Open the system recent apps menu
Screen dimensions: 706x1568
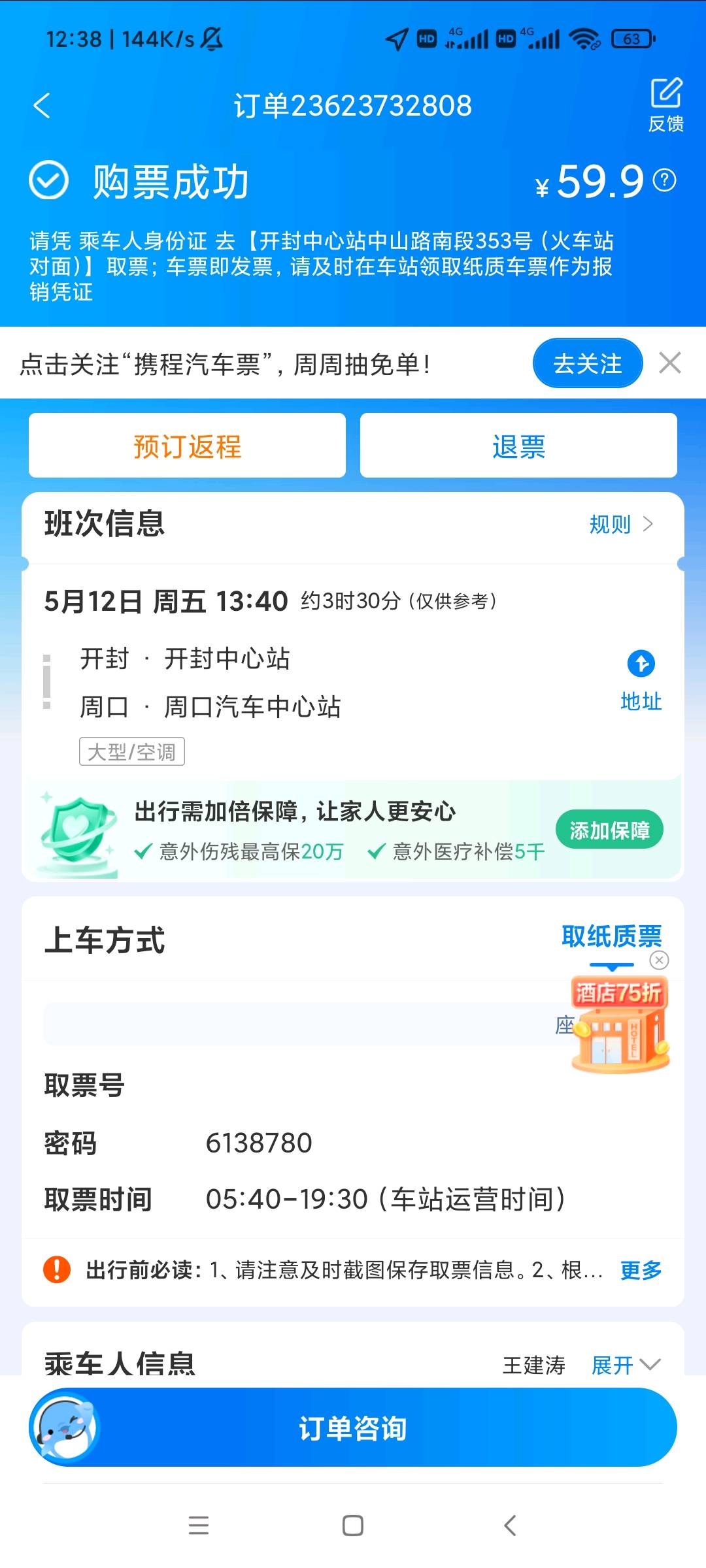tap(199, 1526)
